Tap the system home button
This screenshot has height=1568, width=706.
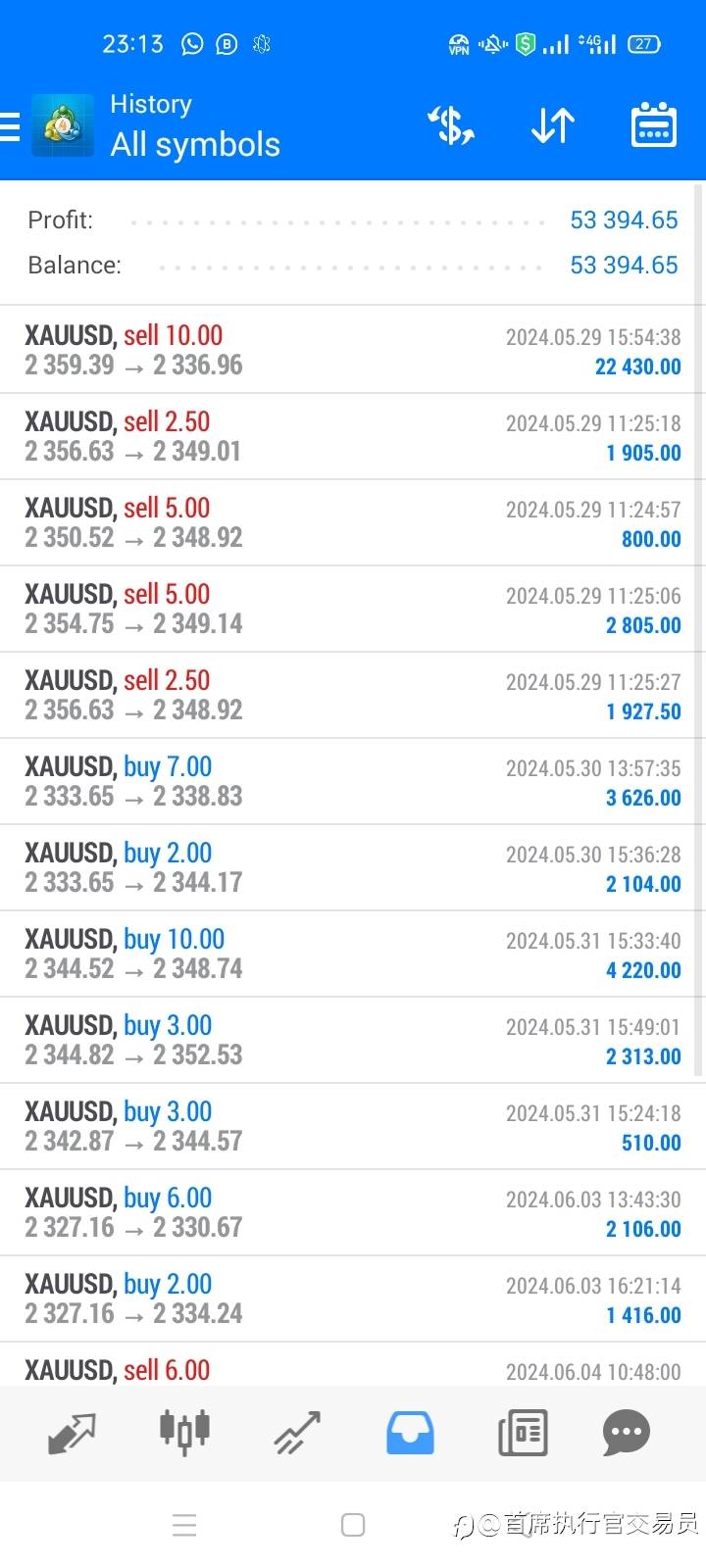coord(353,1525)
